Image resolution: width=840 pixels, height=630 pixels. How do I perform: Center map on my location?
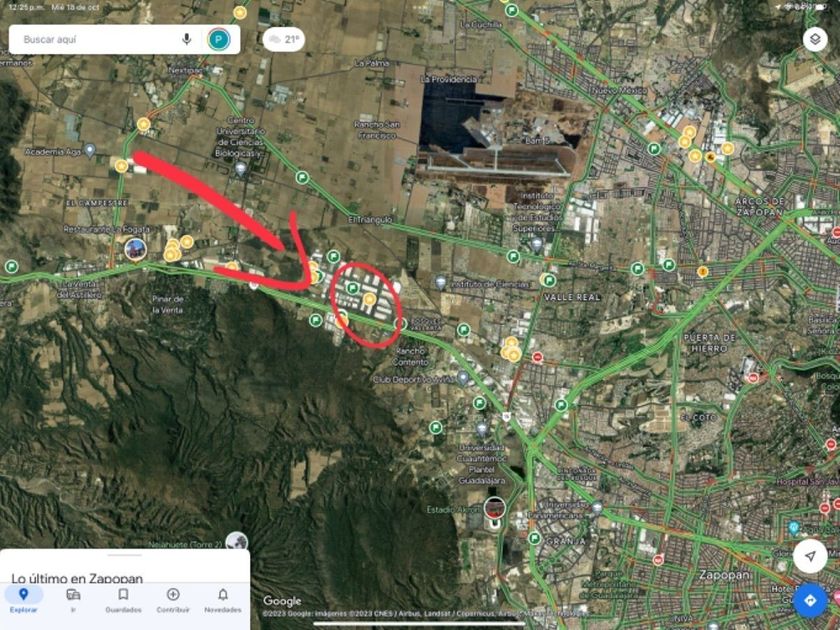810,556
